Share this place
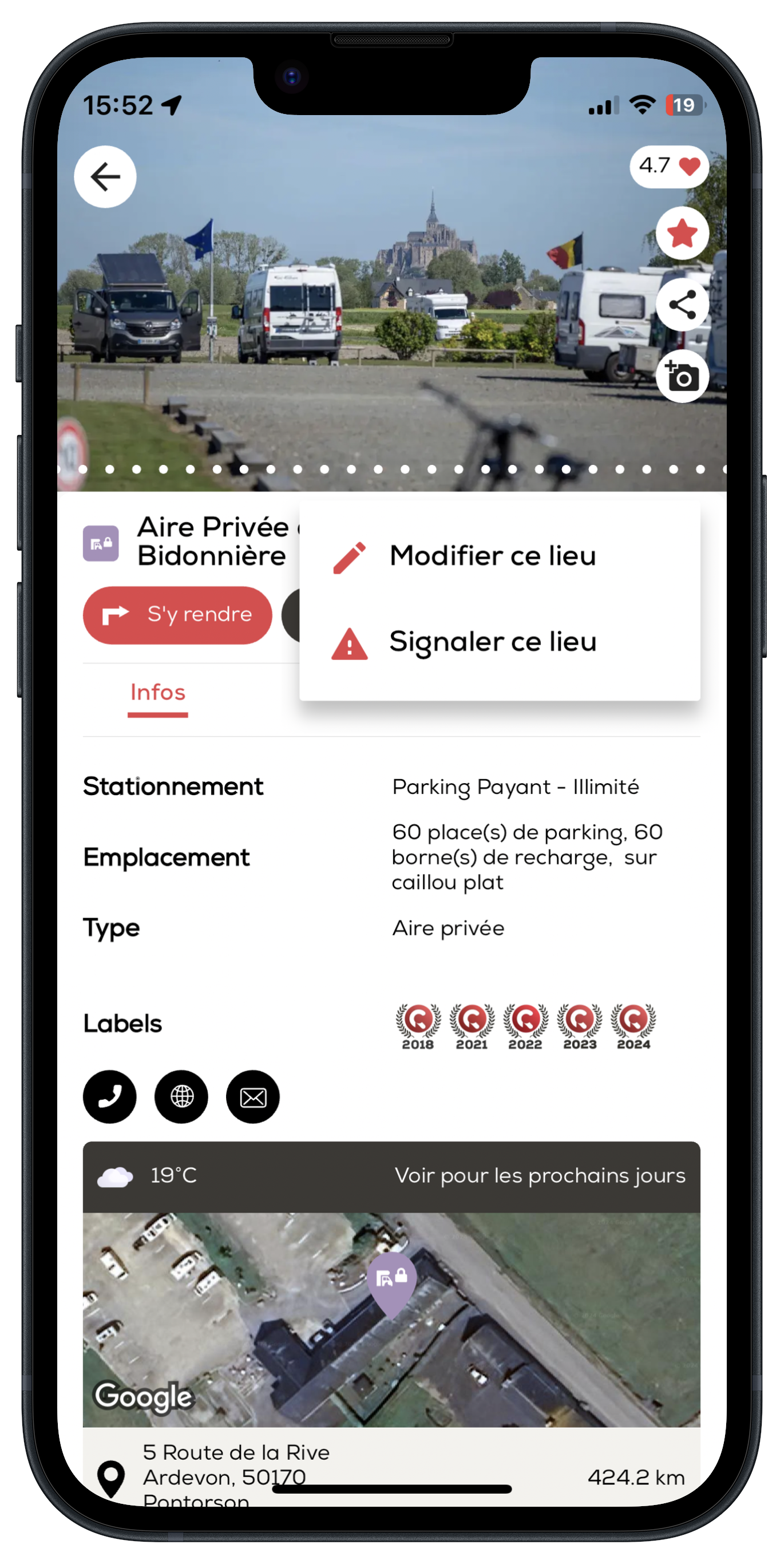The height and width of the screenshot is (1564, 784). (682, 305)
